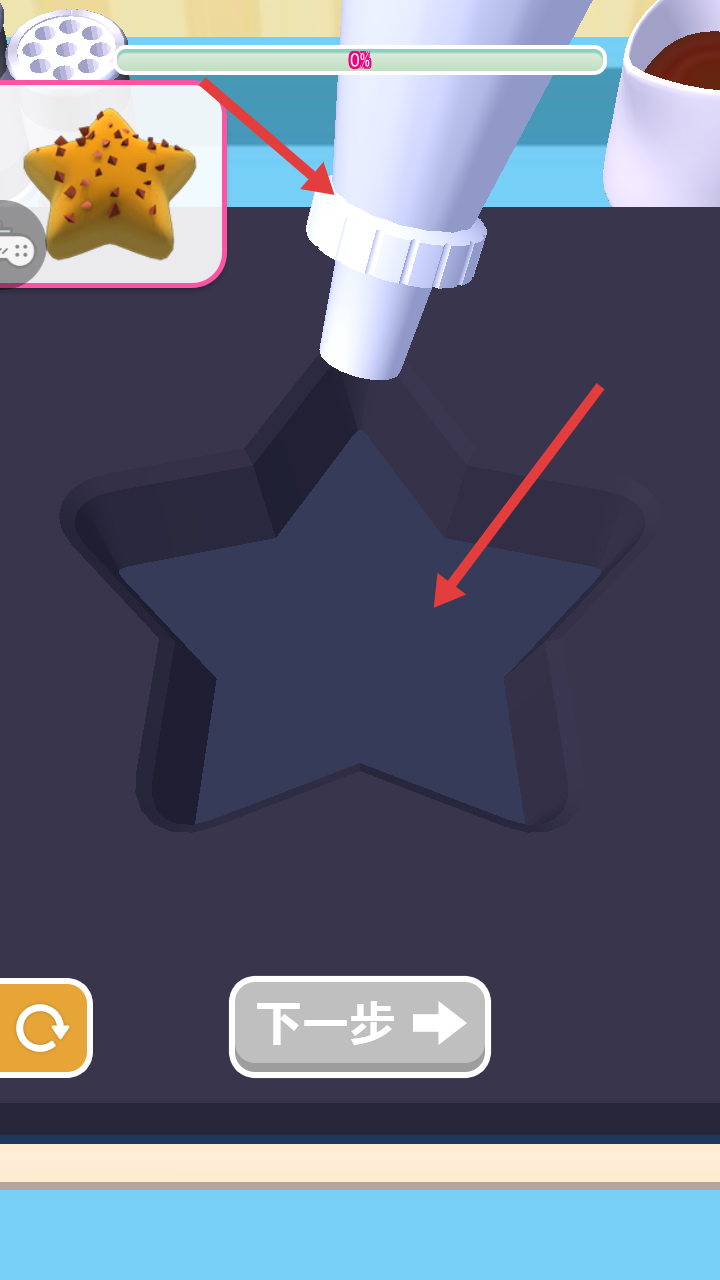Tap the star-shaped mold to fill it

click(360, 620)
